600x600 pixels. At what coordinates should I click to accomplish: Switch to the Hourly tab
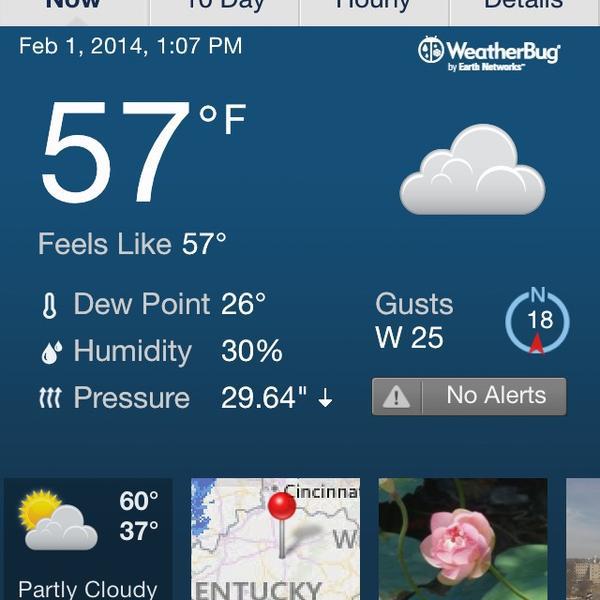click(x=374, y=8)
